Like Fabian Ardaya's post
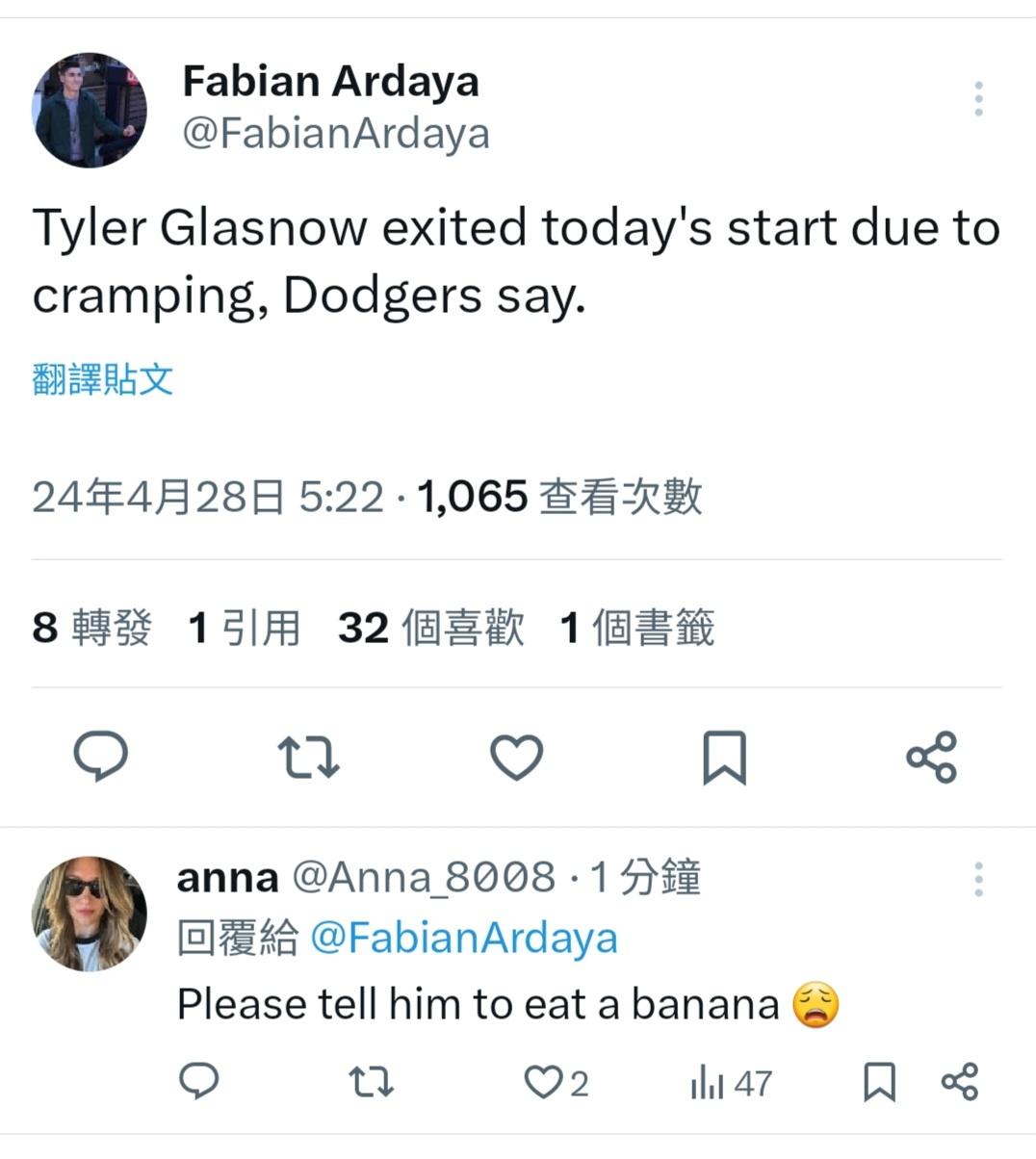Screen dimensions: 1036x1159 tap(517, 757)
